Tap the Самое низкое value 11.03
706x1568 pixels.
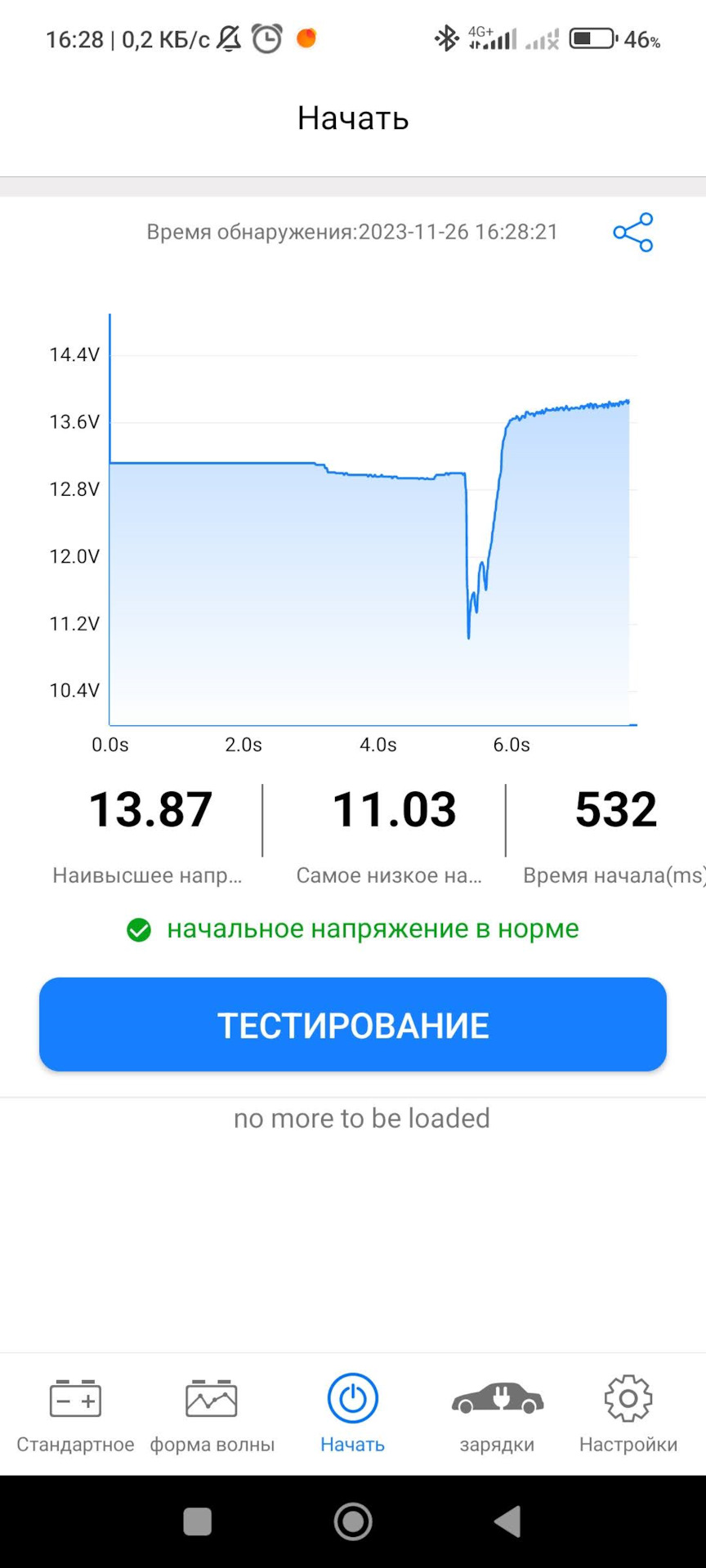pos(395,810)
